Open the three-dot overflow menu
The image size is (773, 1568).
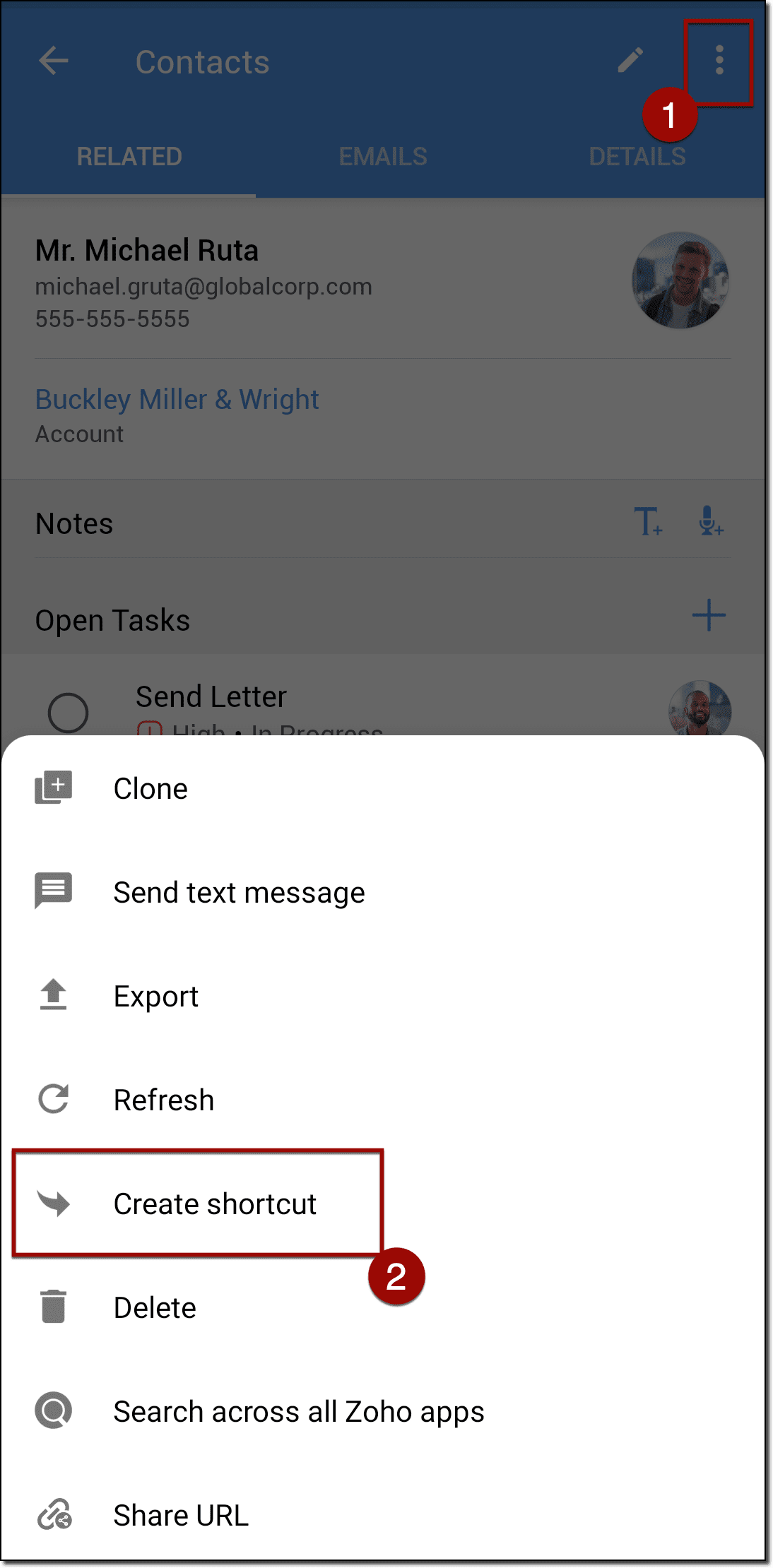719,61
